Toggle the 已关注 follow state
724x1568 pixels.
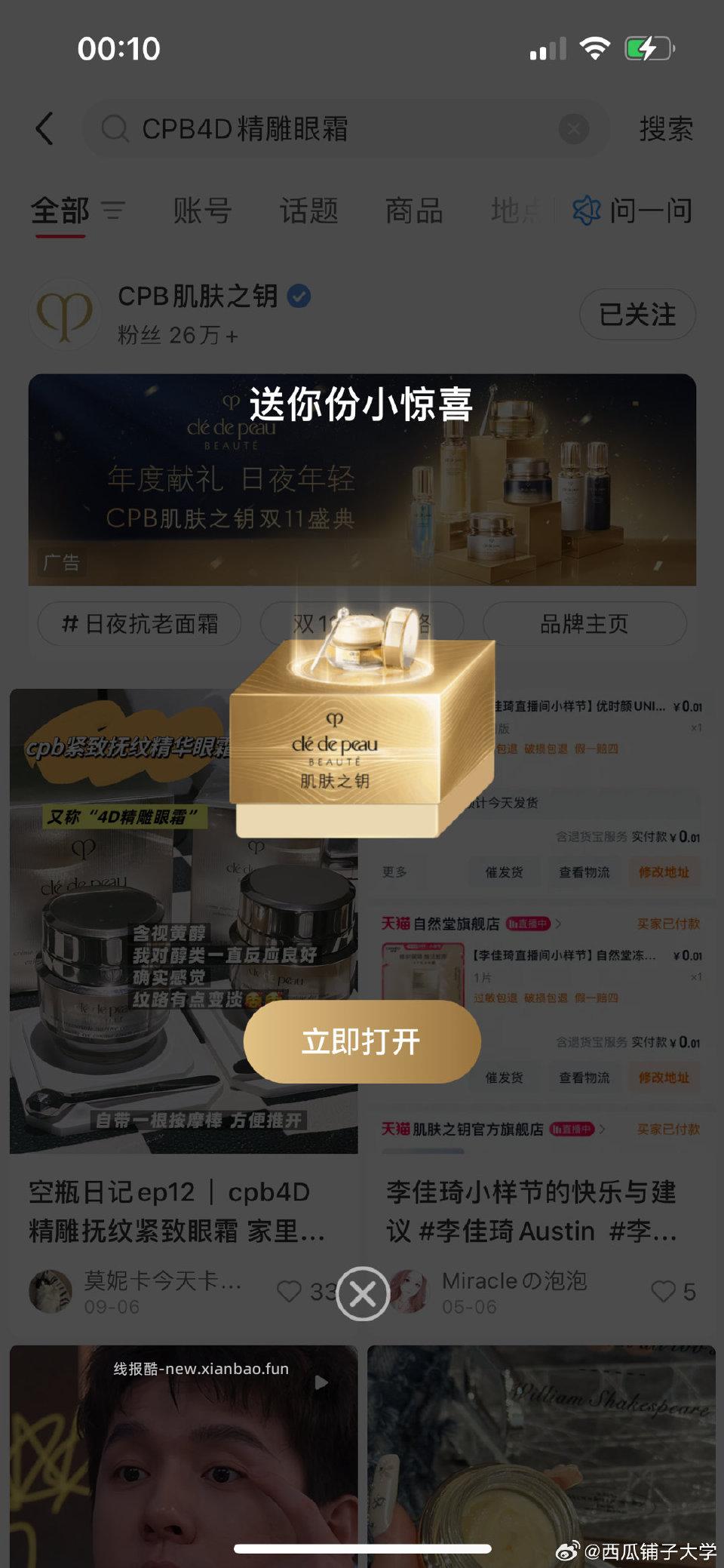click(637, 315)
